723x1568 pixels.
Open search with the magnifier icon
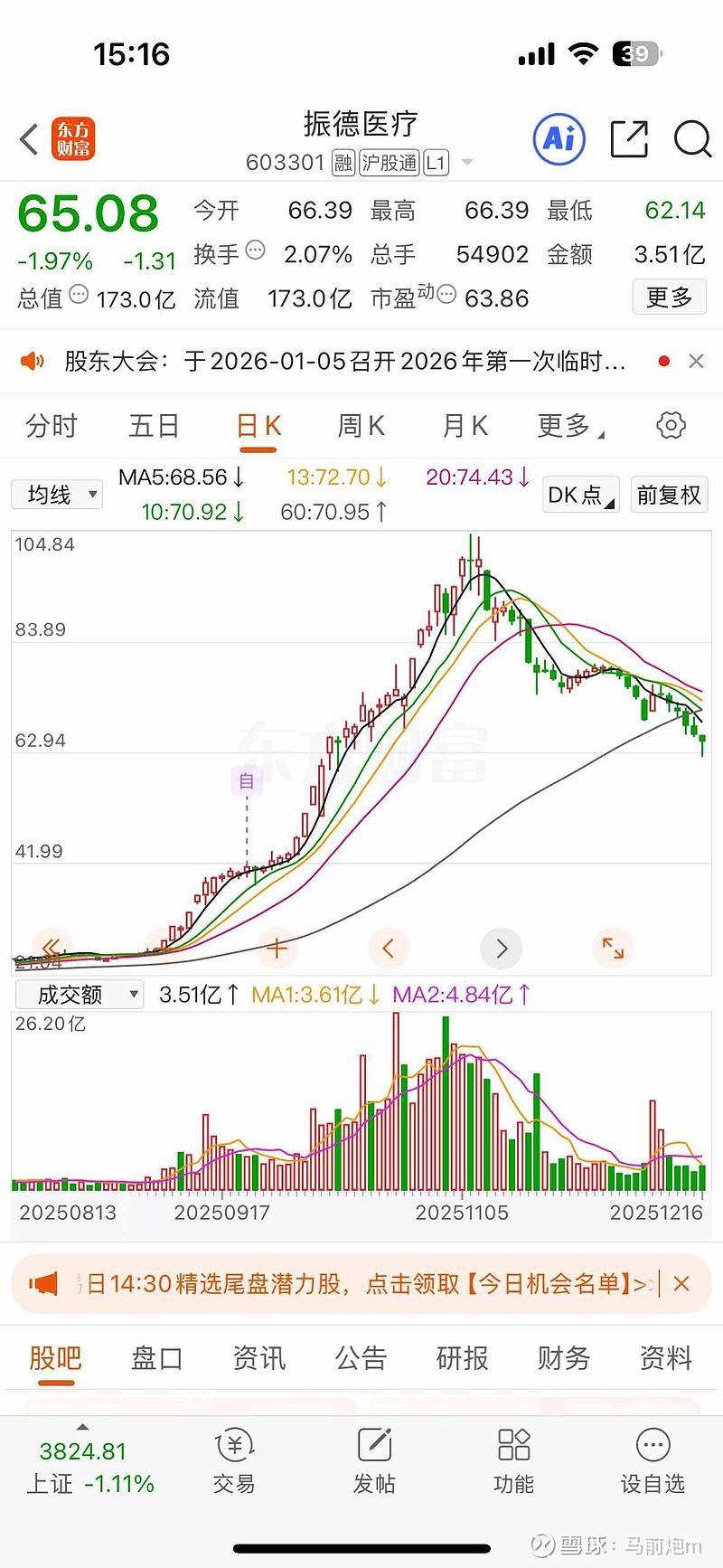point(692,140)
